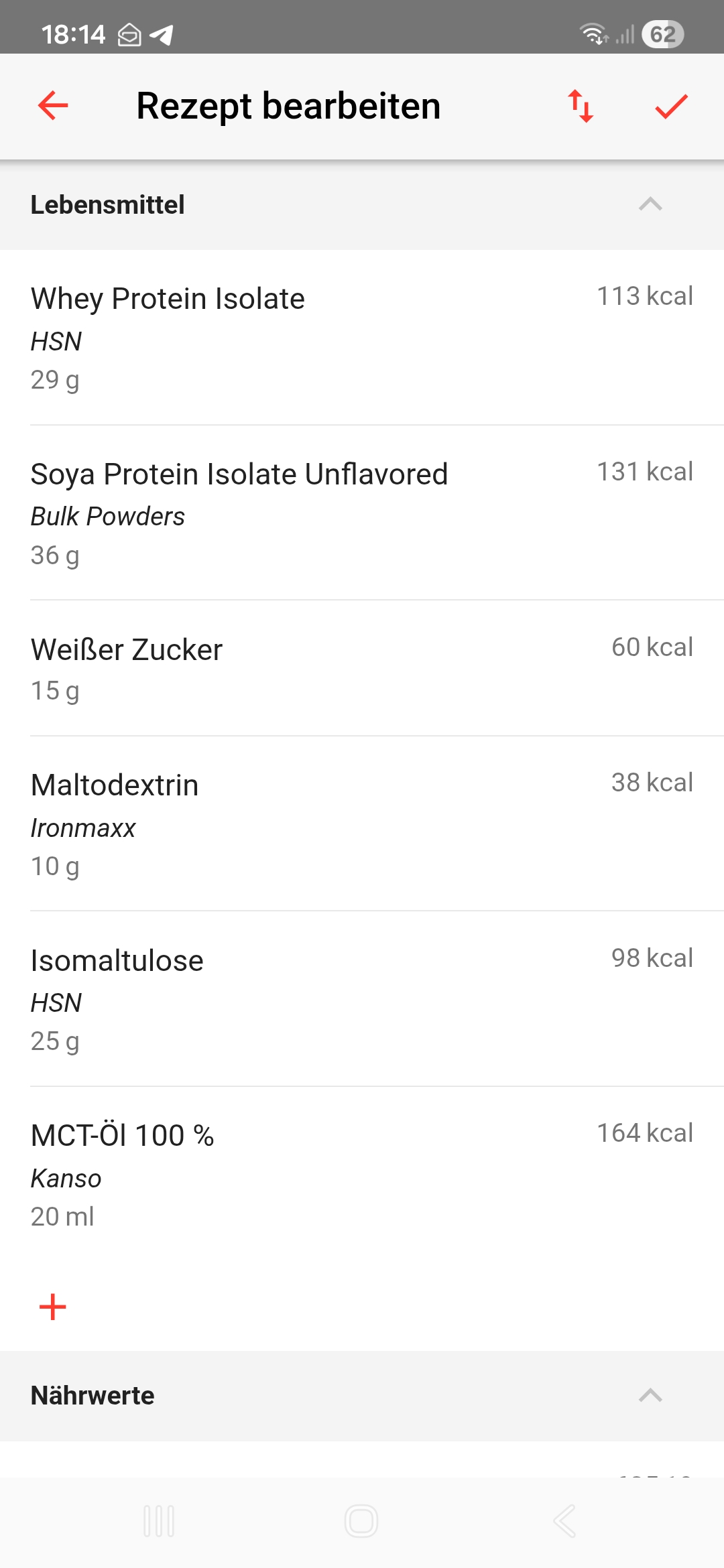724x1568 pixels.
Task: Show recent apps from navigation bar
Action: click(159, 1521)
